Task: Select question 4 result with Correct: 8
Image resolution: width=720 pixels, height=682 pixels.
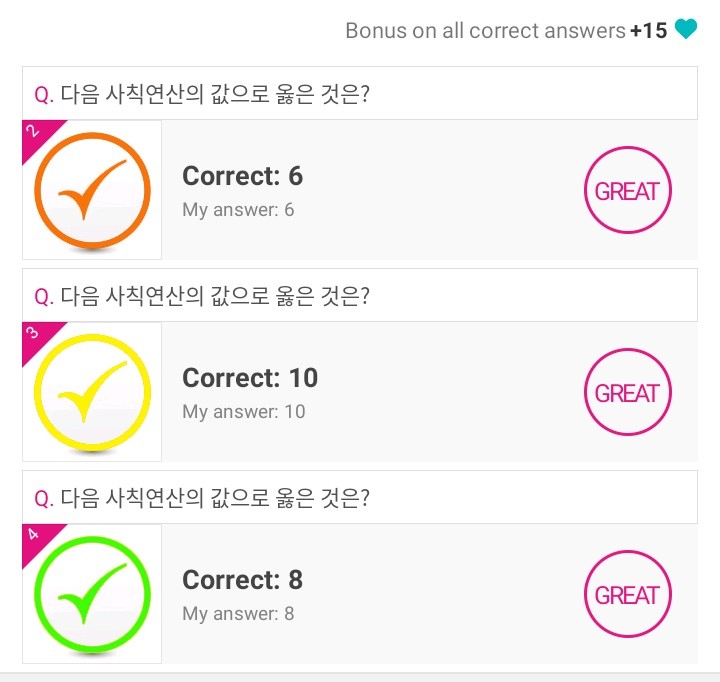Action: (x=360, y=594)
